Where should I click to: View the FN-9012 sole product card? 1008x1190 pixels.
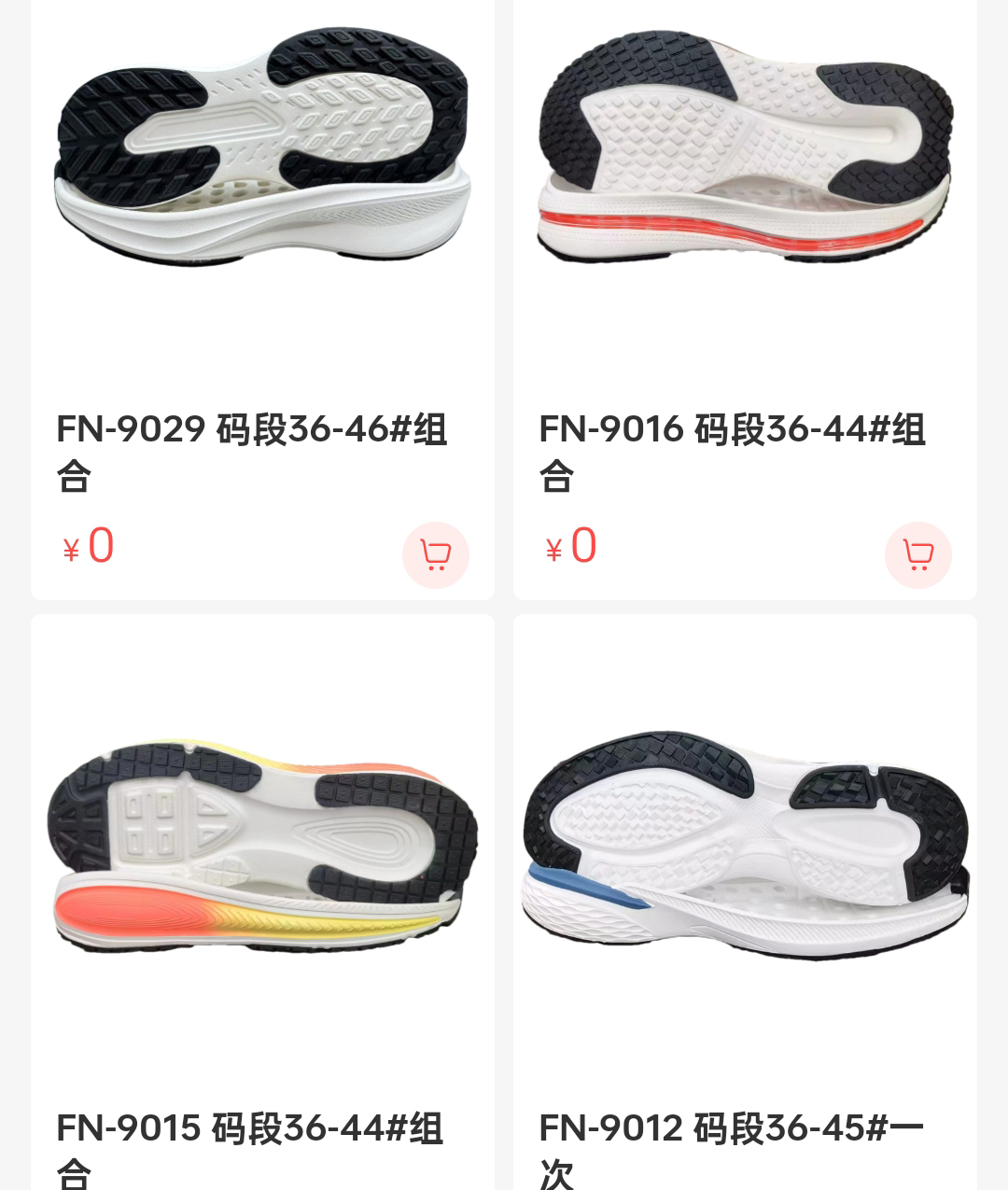[745, 847]
